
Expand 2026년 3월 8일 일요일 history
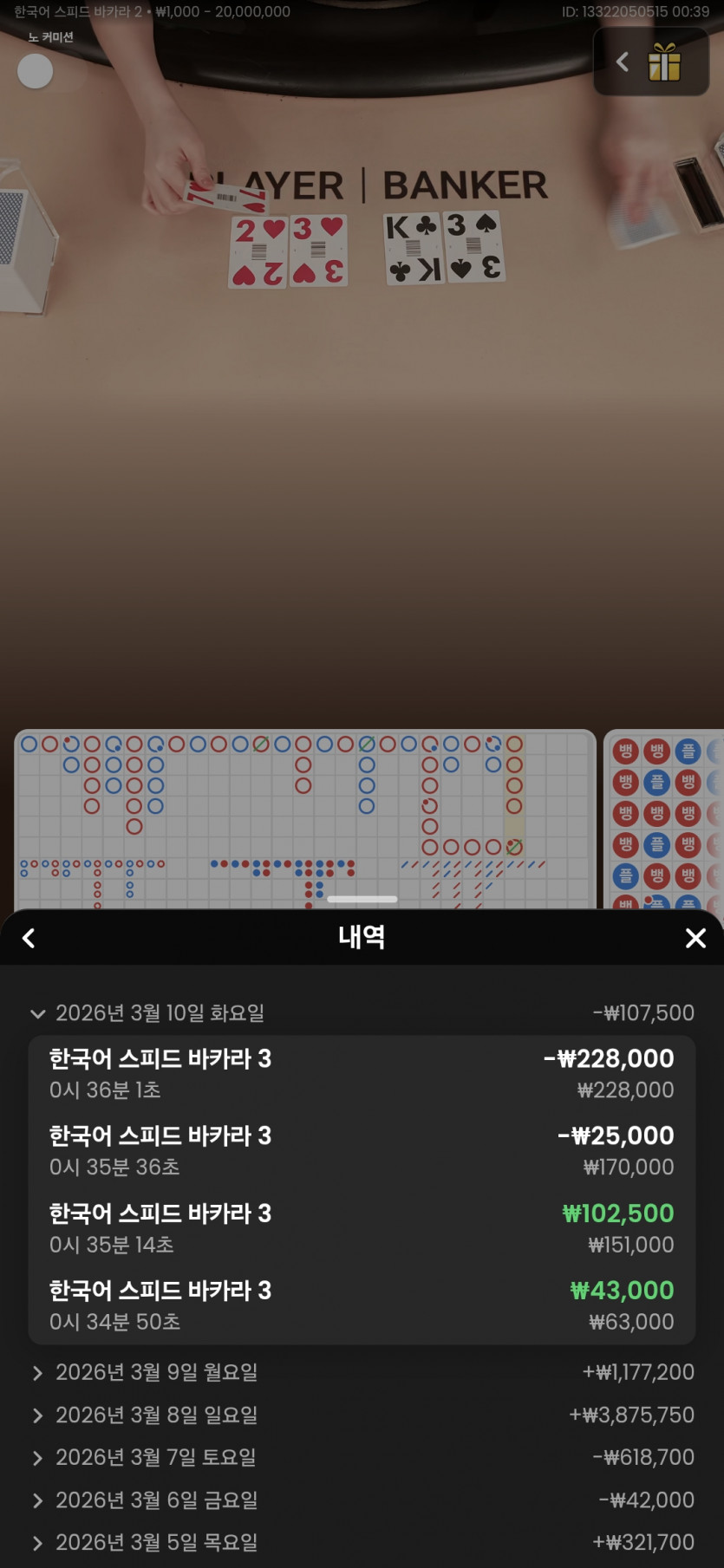click(x=362, y=1415)
